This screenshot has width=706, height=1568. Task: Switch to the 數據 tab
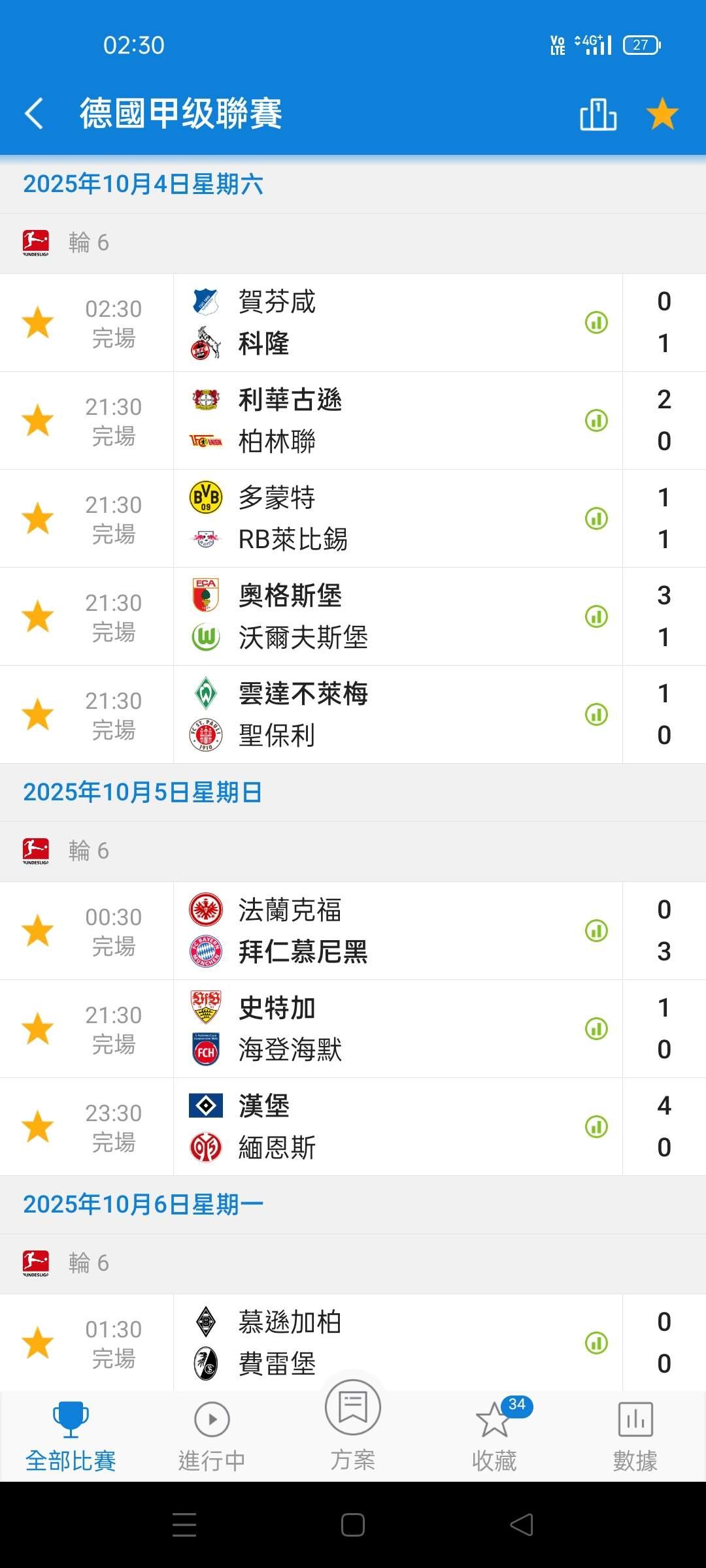[x=635, y=1436]
